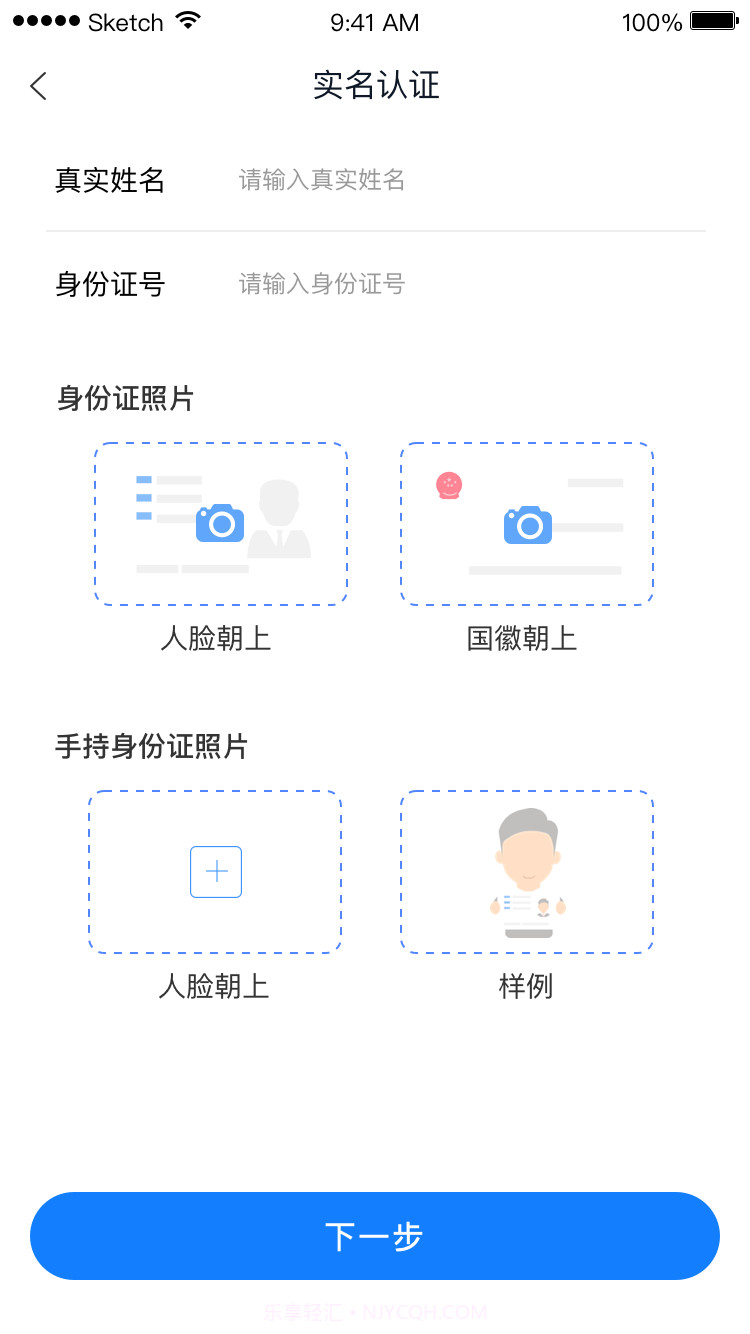Go back using the left chevron arrow
This screenshot has height=1334, width=750.
(x=38, y=86)
